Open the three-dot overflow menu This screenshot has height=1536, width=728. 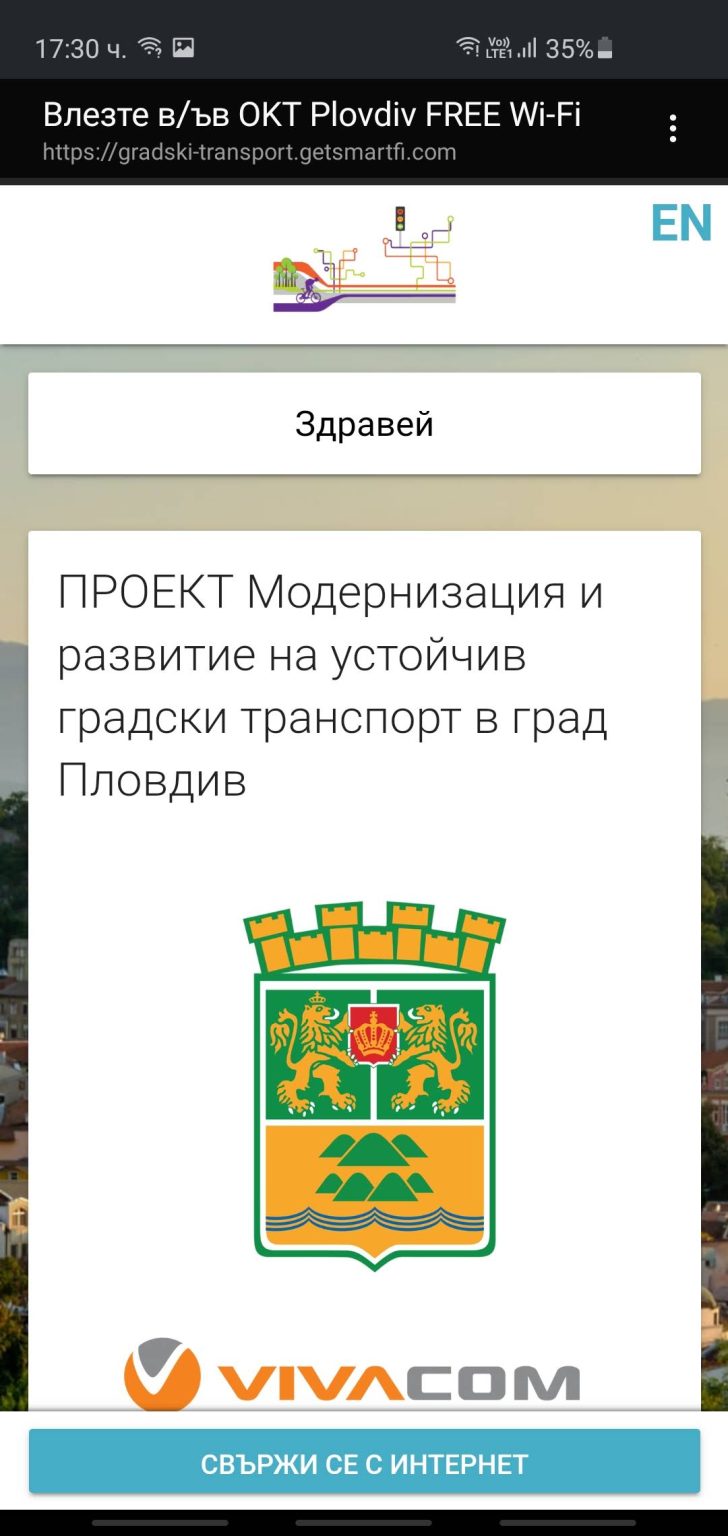673,128
